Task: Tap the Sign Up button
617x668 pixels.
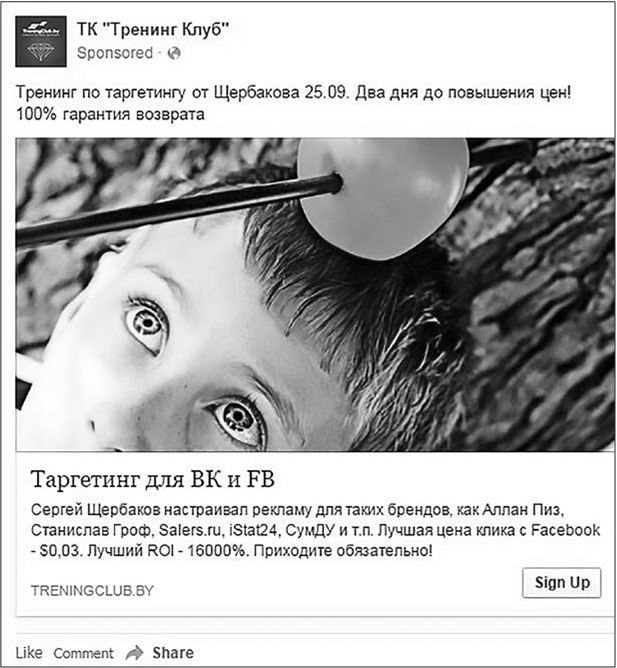Action: (561, 582)
